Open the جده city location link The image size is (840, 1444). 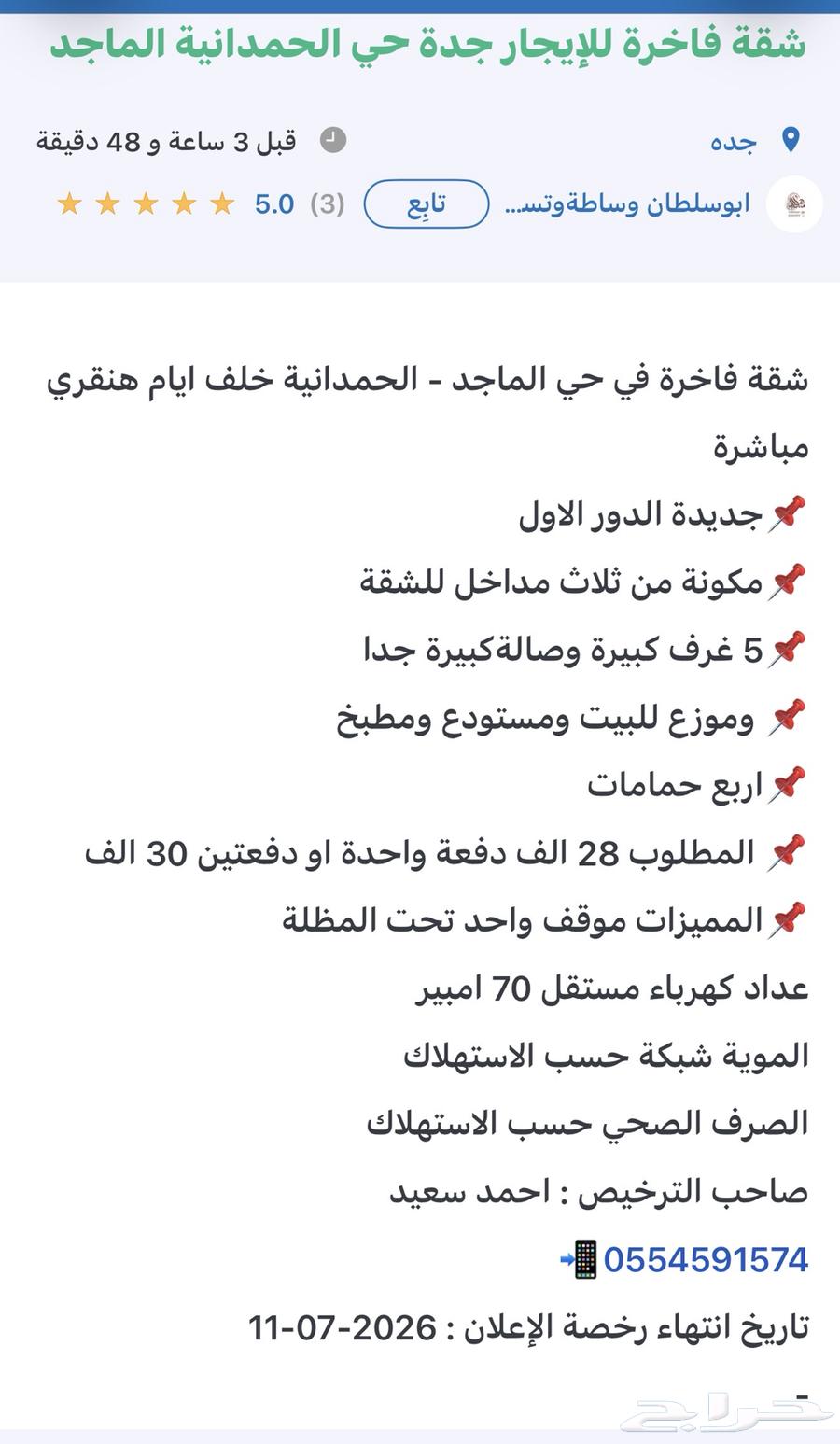734,141
